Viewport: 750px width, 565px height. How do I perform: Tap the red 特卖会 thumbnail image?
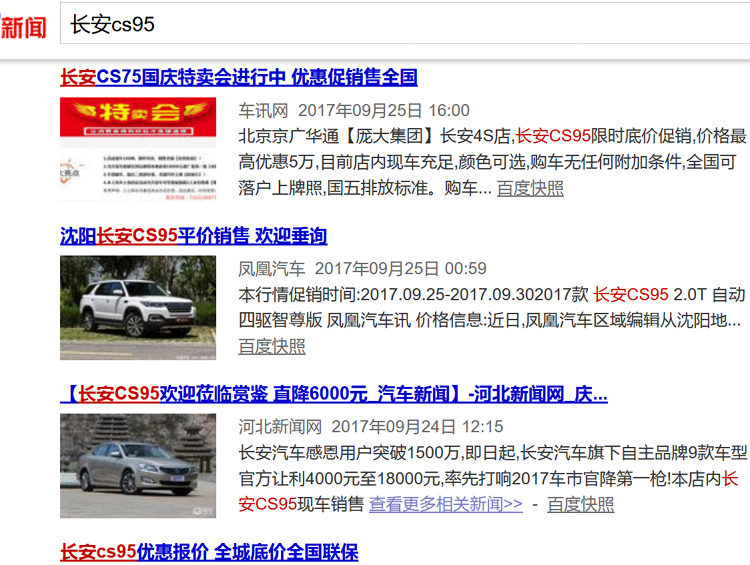[137, 149]
